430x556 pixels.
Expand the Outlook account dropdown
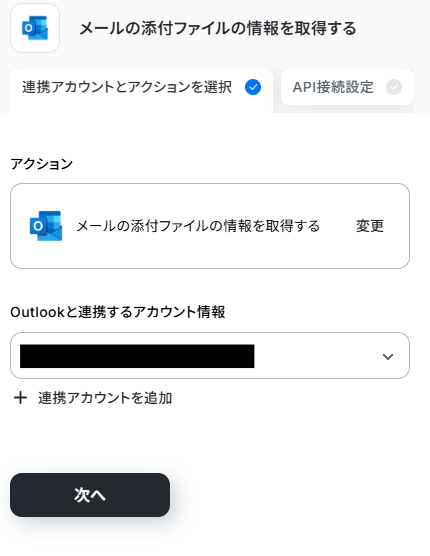pos(210,356)
